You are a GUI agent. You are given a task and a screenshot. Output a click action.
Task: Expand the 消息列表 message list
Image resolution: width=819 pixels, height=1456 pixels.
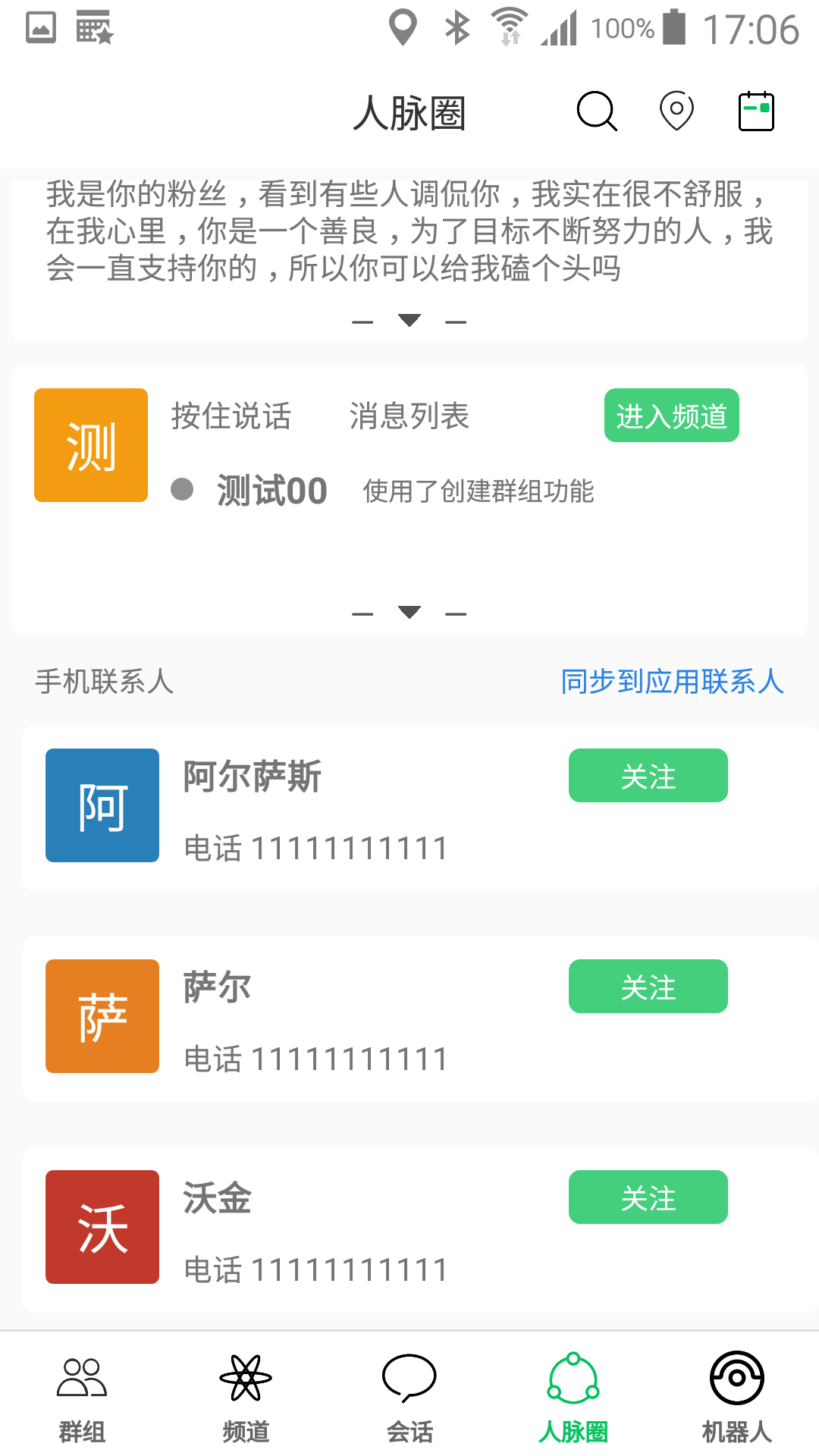click(408, 416)
